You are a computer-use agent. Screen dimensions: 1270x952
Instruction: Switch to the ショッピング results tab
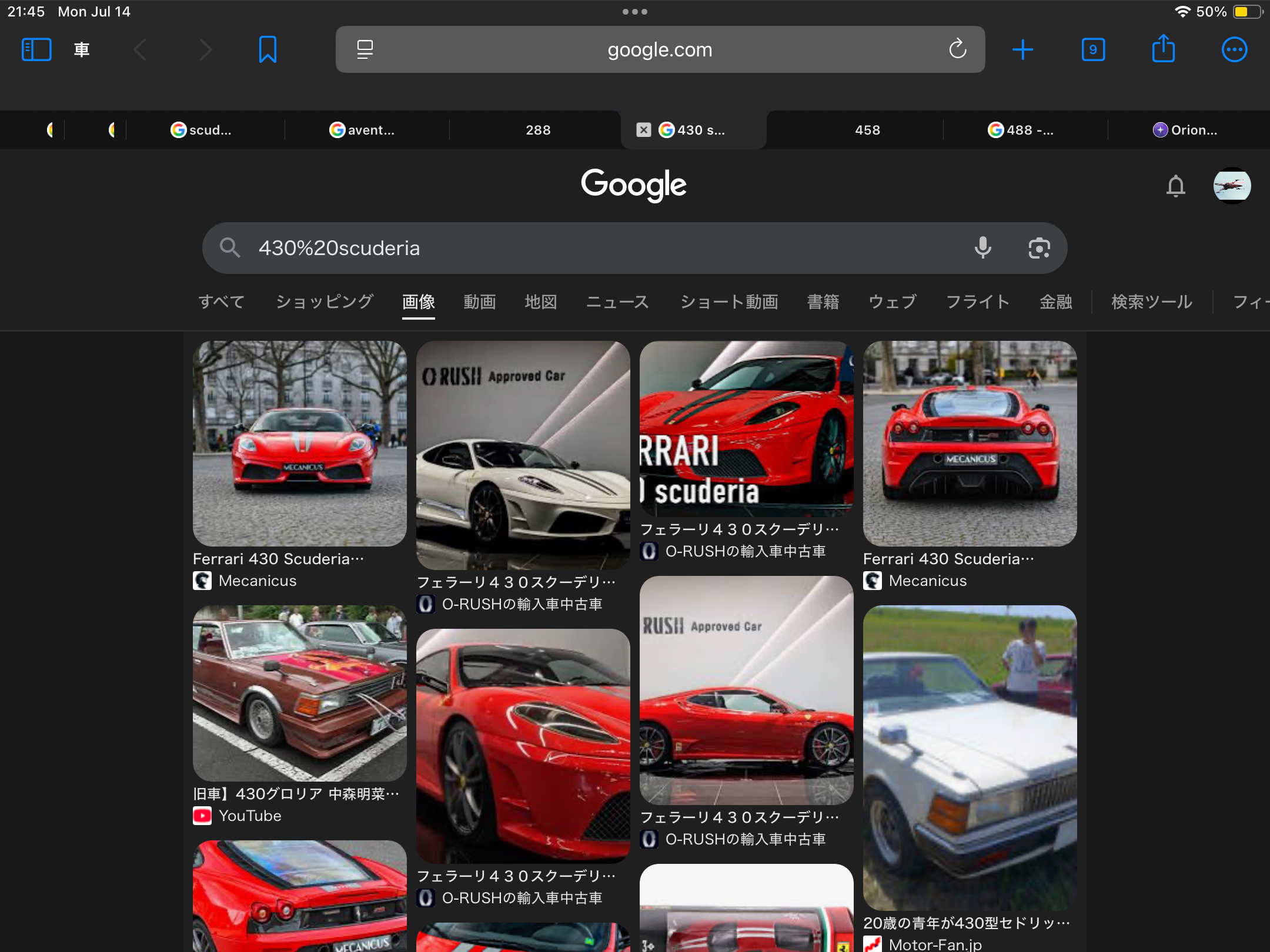pyautogui.click(x=325, y=302)
